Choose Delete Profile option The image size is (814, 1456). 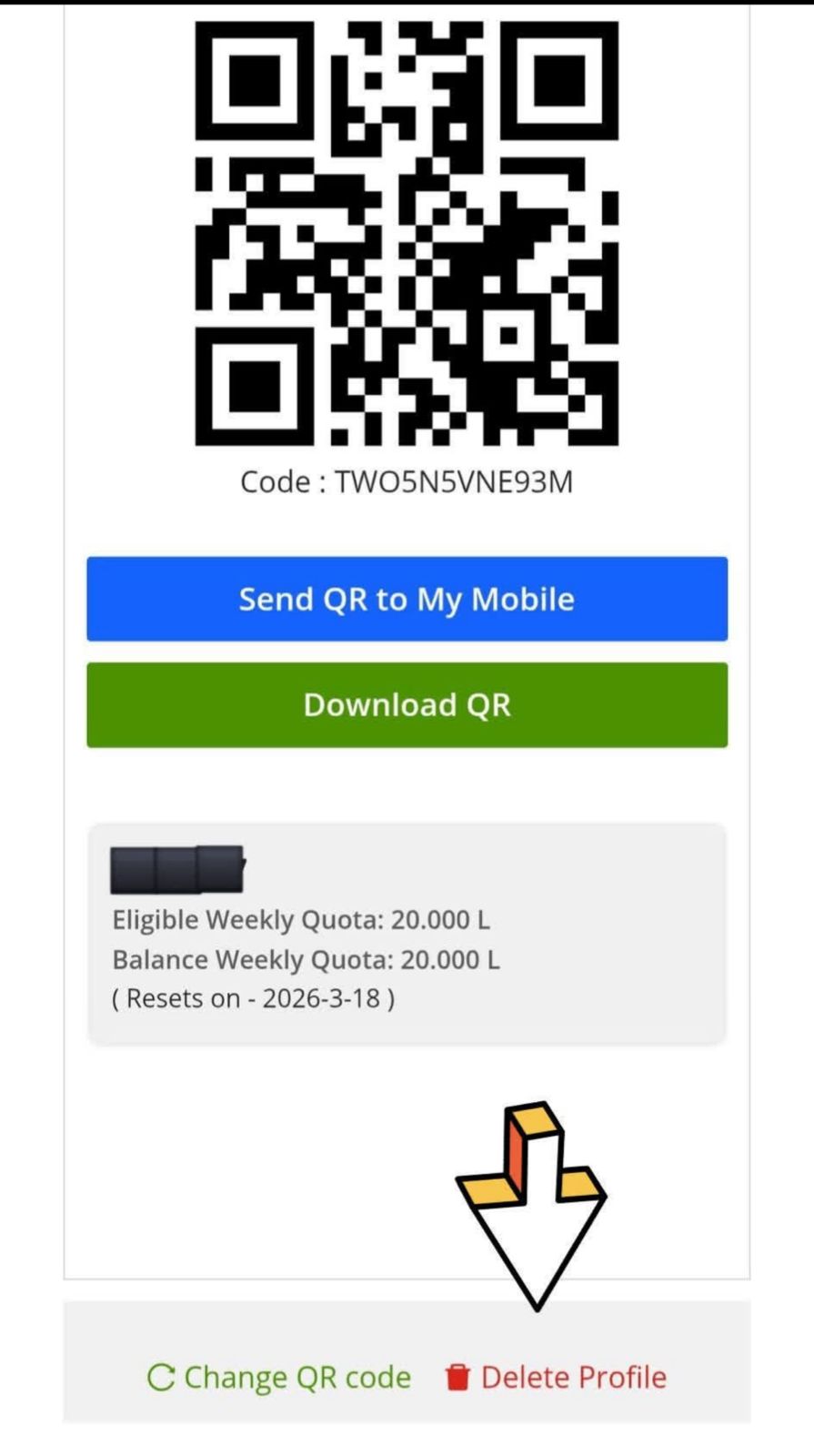(x=556, y=1377)
